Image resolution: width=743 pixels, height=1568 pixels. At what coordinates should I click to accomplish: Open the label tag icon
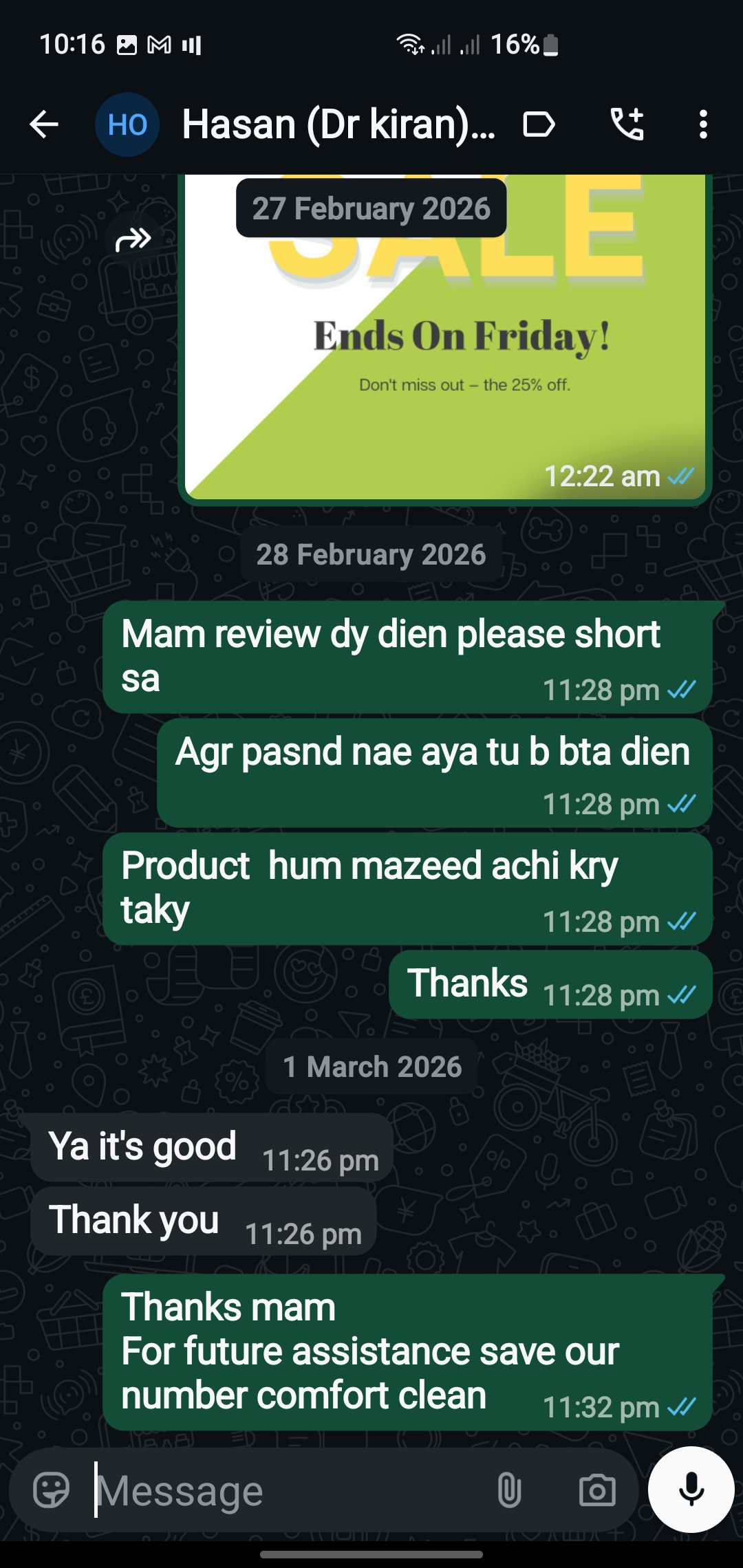539,124
